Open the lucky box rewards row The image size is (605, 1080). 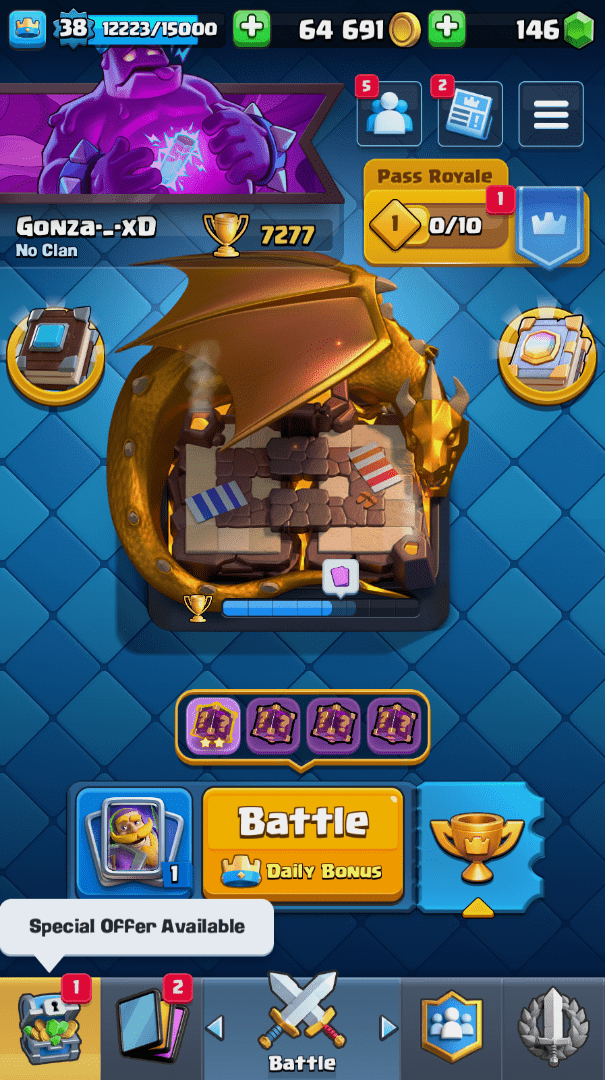pos(303,725)
